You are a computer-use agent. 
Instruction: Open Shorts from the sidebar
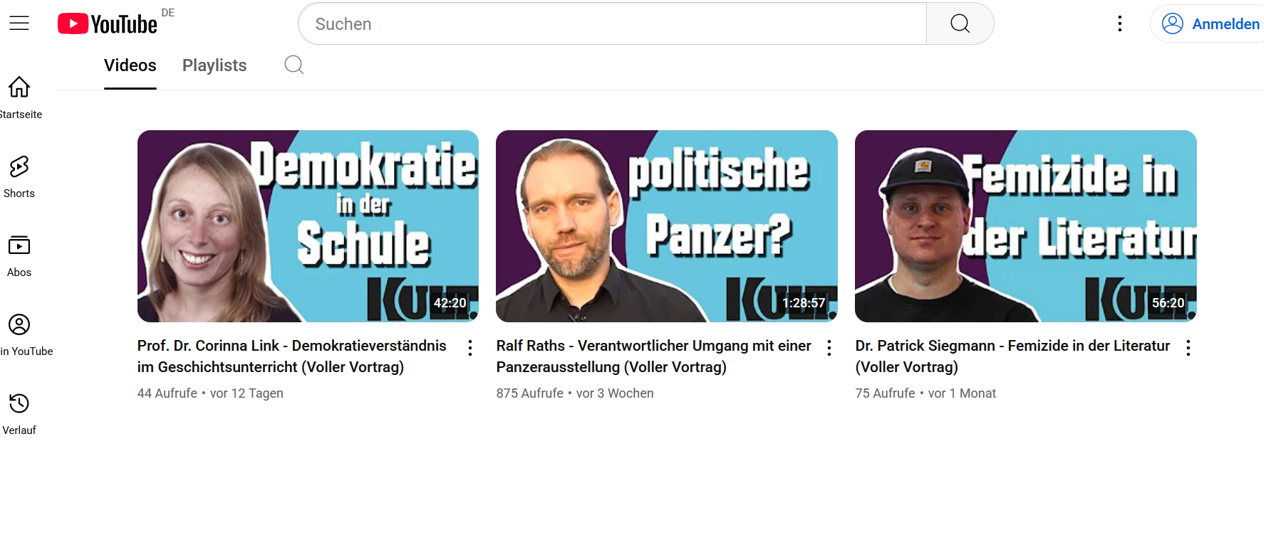pyautogui.click(x=19, y=176)
